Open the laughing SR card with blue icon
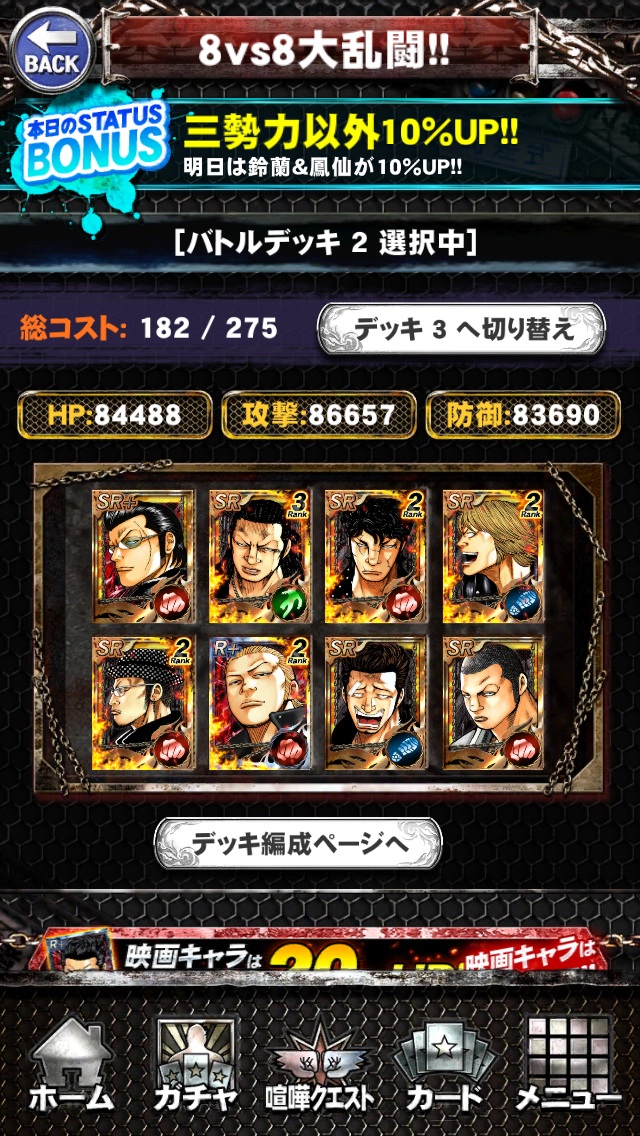 [x=376, y=701]
